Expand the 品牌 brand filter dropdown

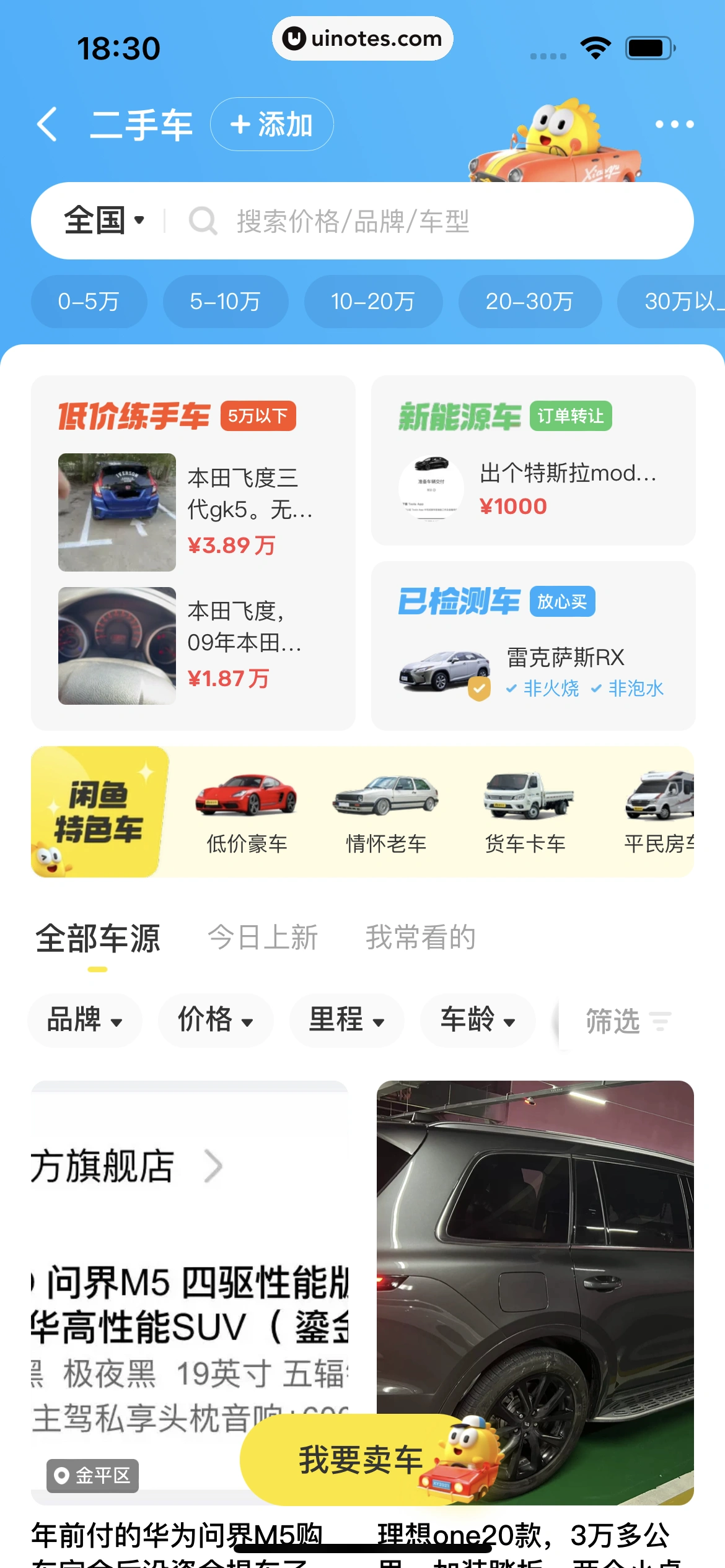point(84,1021)
